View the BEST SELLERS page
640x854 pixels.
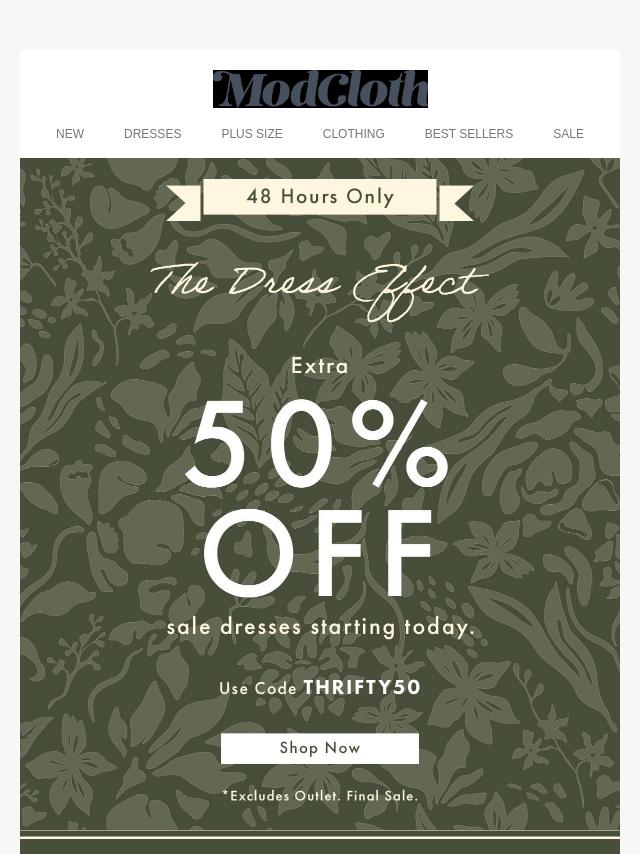coord(468,134)
